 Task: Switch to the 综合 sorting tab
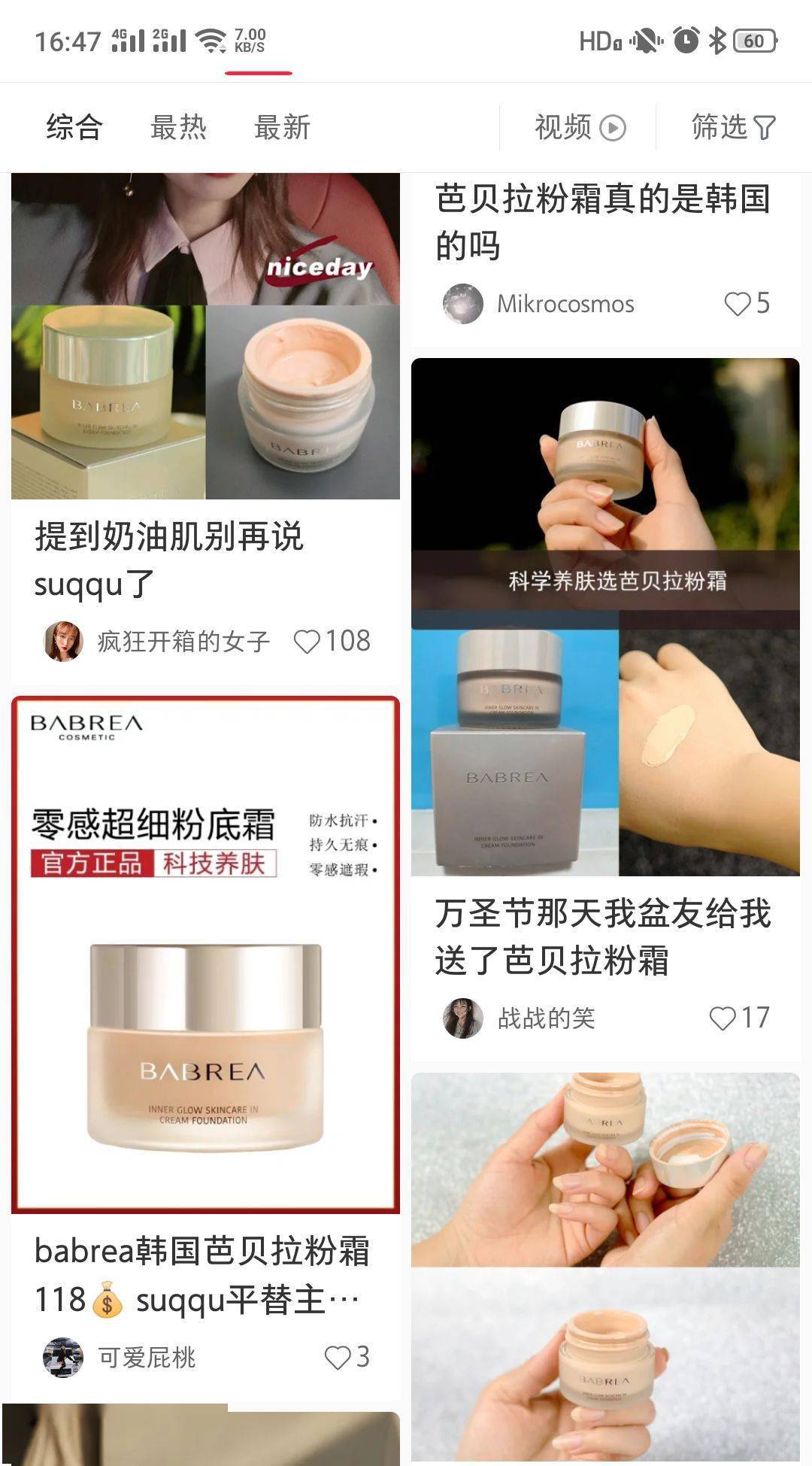coord(74,127)
